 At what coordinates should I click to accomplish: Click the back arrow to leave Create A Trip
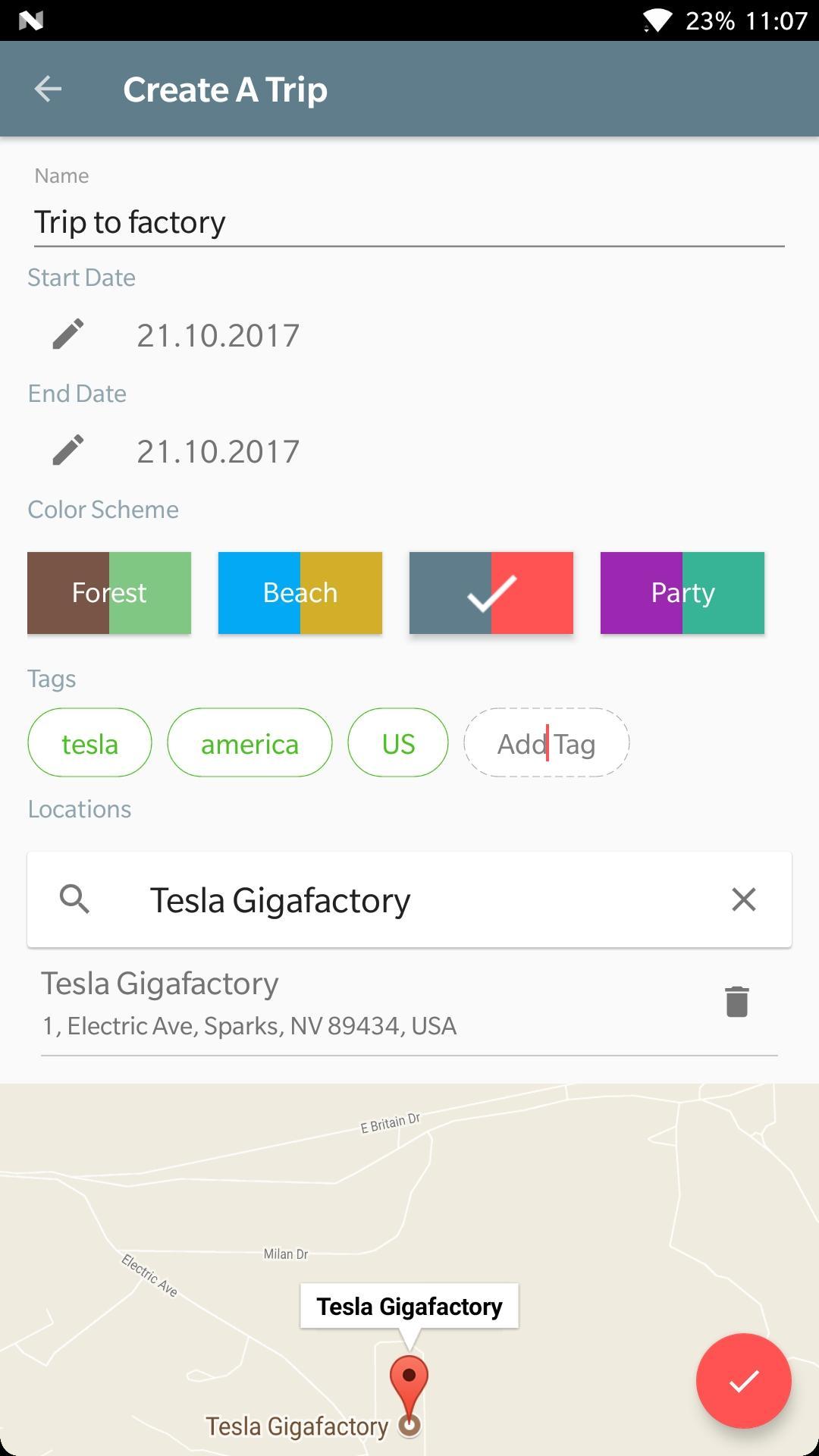48,89
